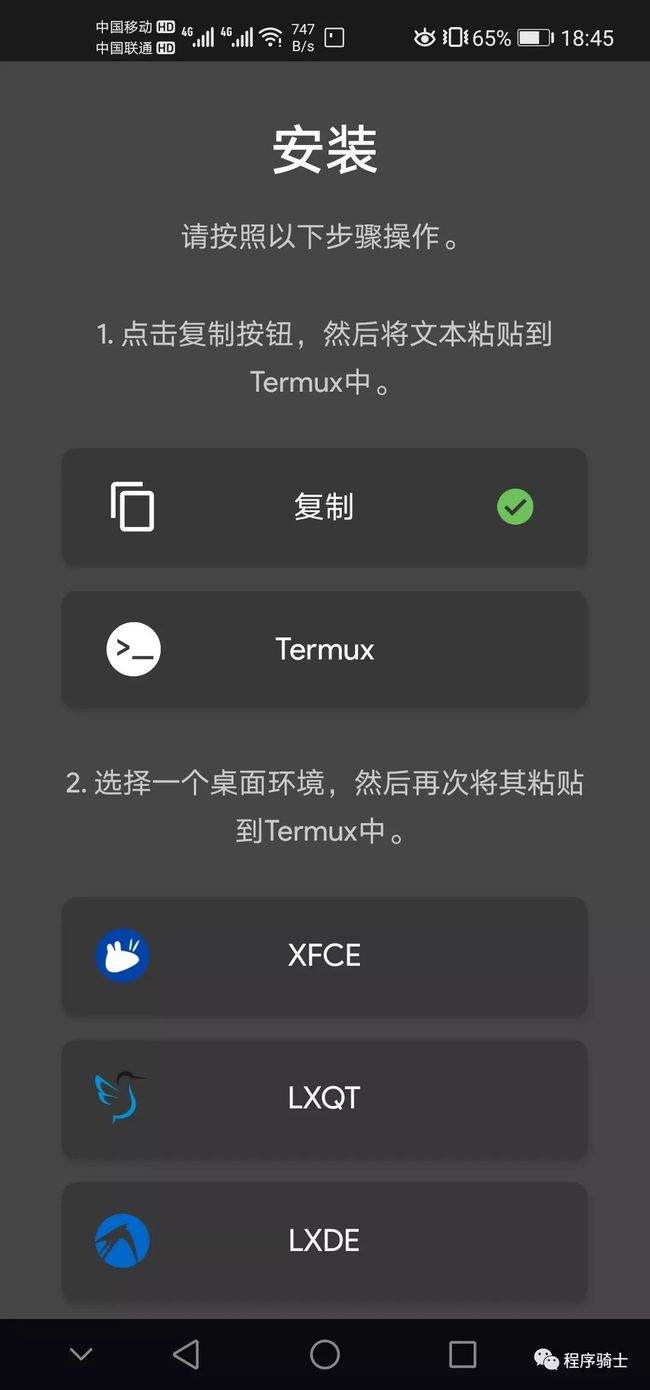Tap the 复制 copy button
The height and width of the screenshot is (1390, 650).
click(x=324, y=507)
